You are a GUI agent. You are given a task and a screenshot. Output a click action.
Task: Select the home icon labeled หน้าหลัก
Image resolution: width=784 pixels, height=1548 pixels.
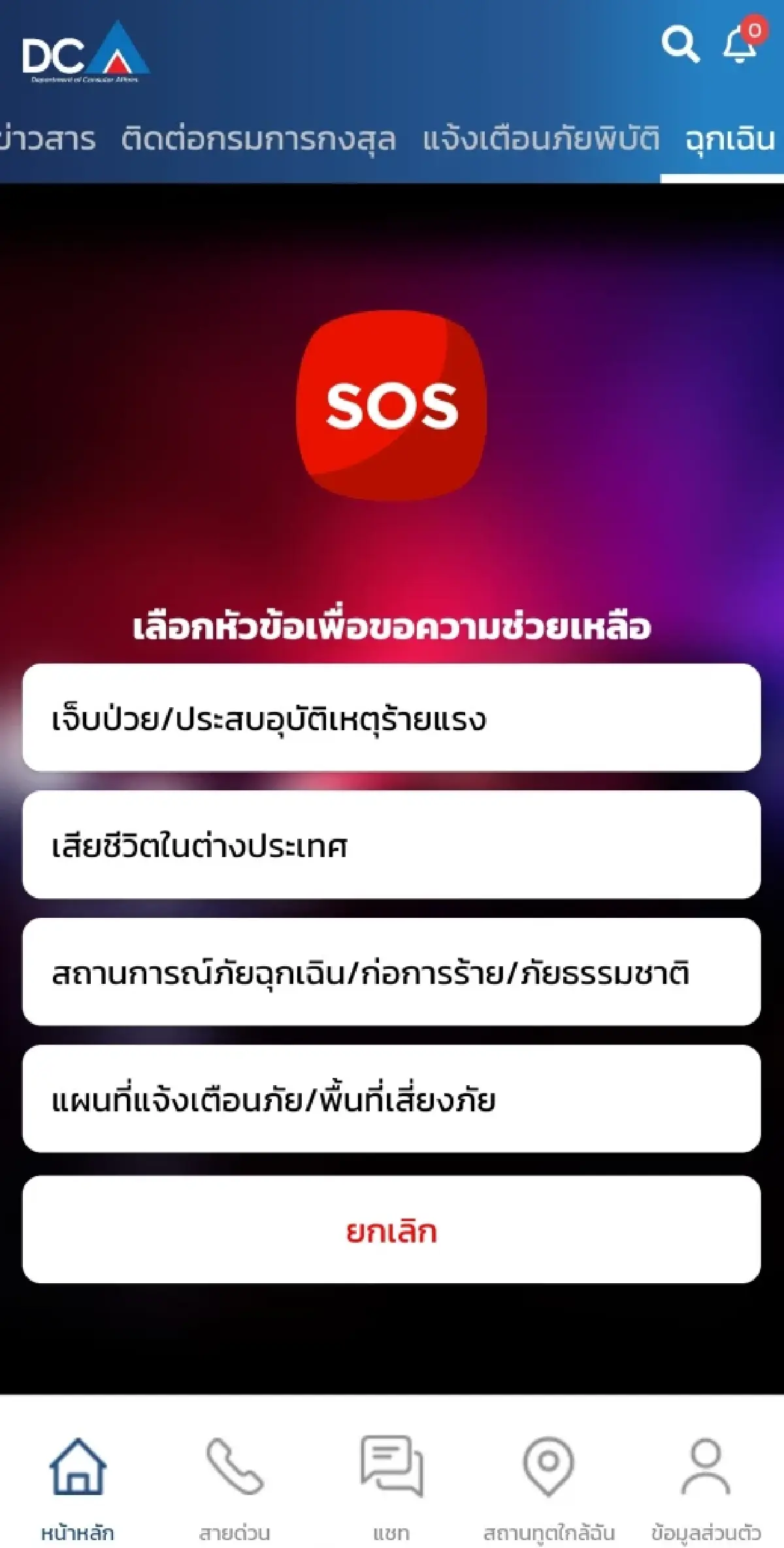tap(77, 1468)
